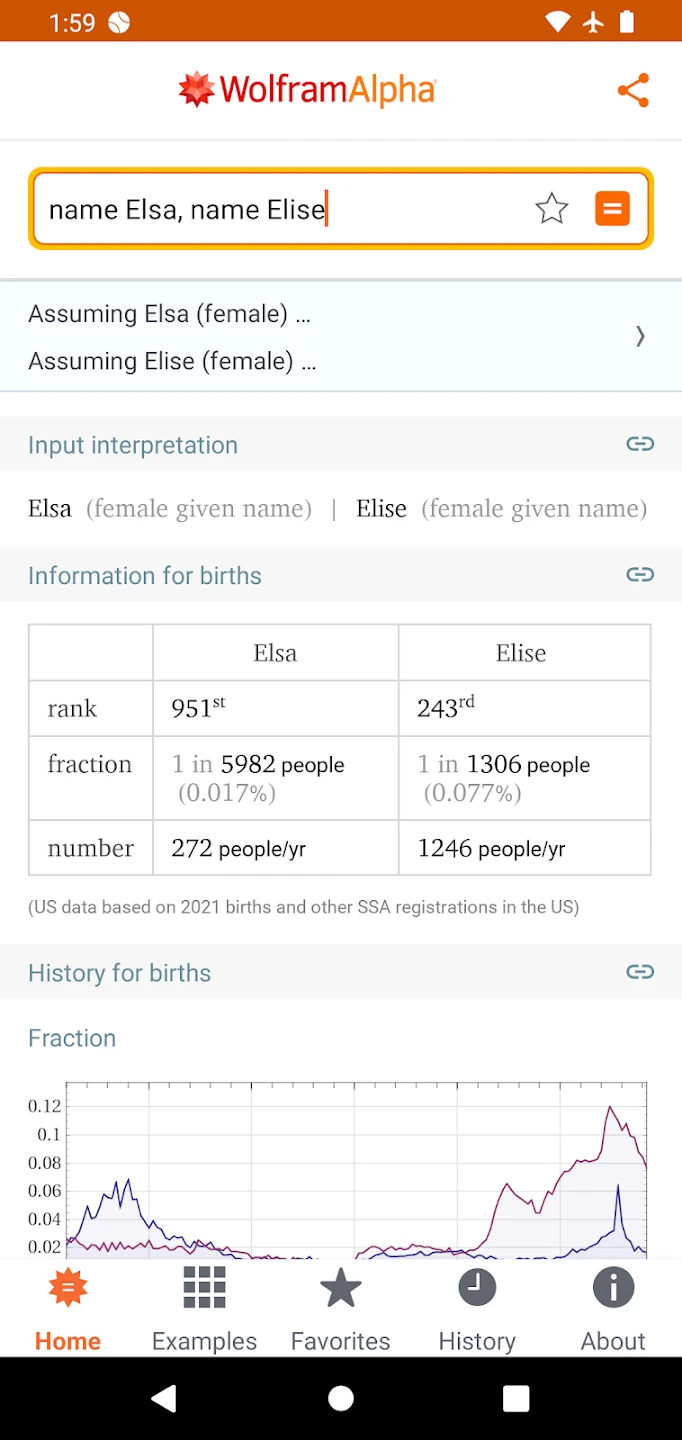Go back with the system back button
682x1440 pixels.
coord(164,1398)
